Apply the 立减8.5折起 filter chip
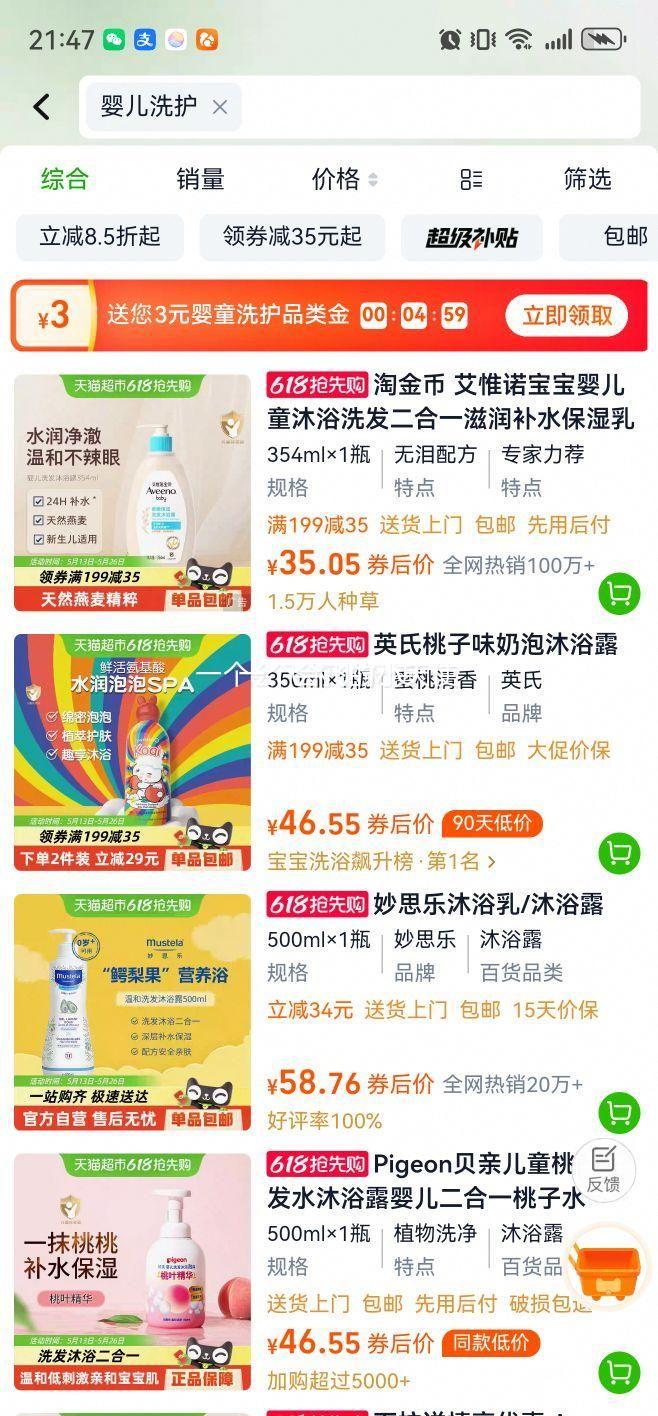The height and width of the screenshot is (1416, 658). coord(99,237)
